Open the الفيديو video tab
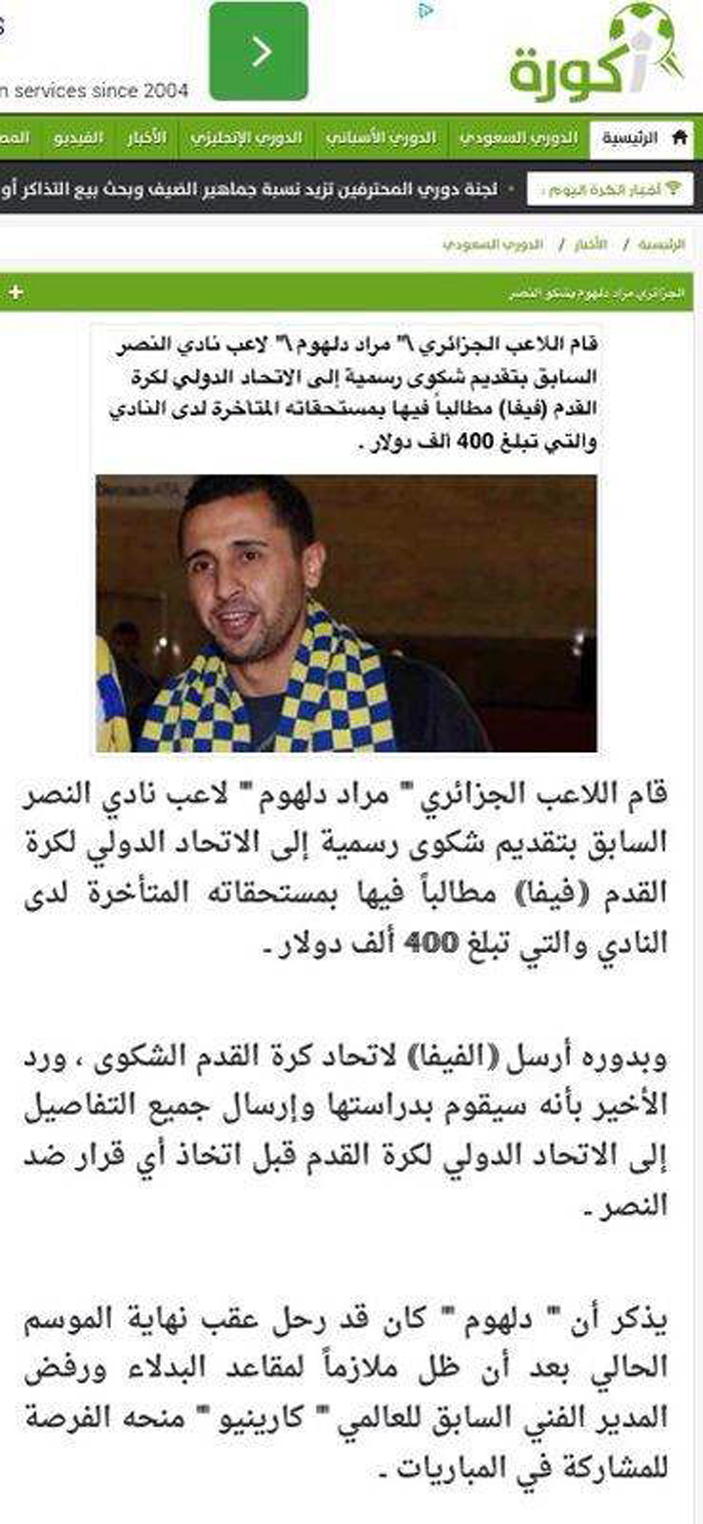The width and height of the screenshot is (703, 1524). pos(78,138)
